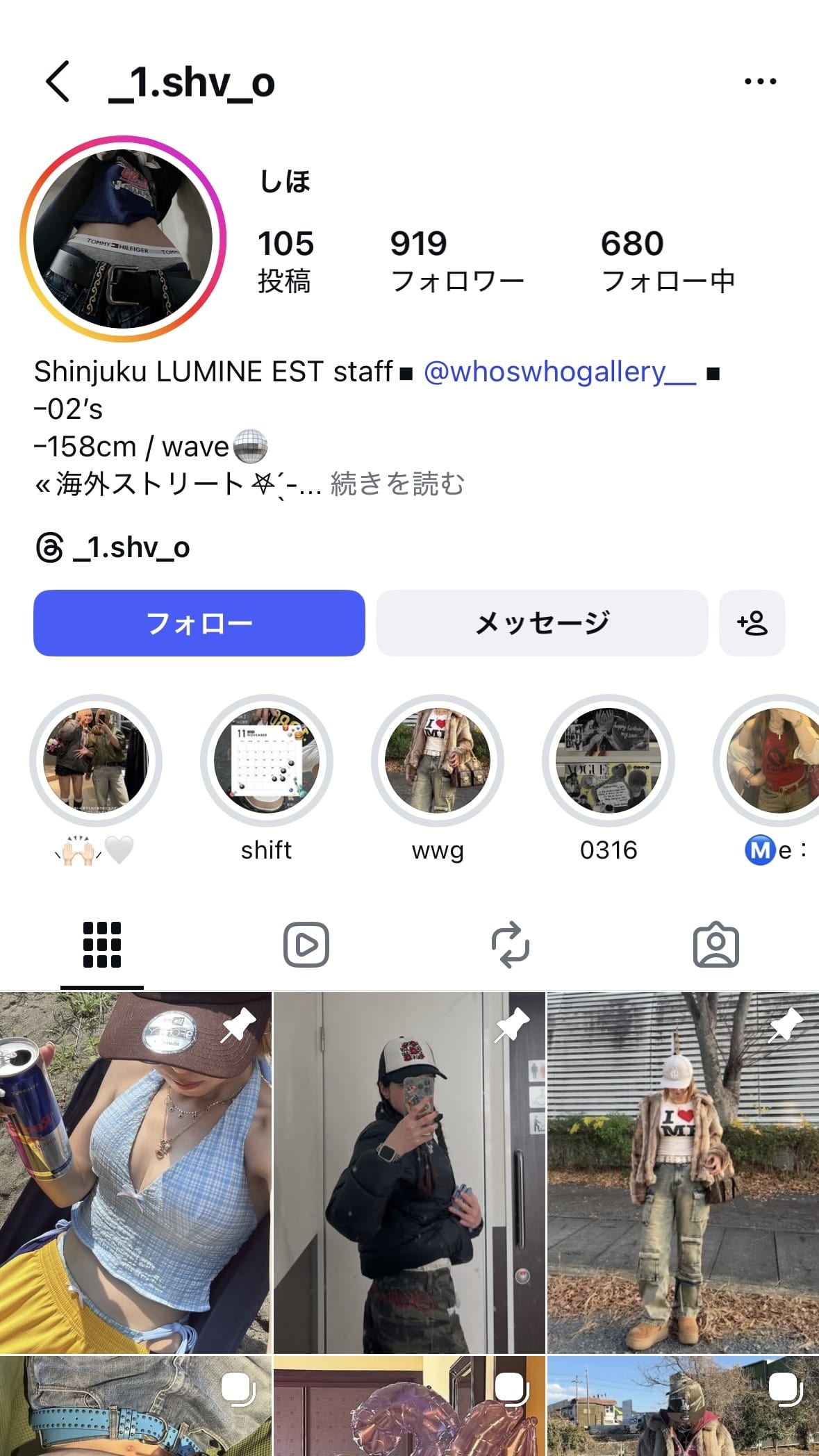The height and width of the screenshot is (1456, 819).
Task: Switch to the Reels tab
Action: click(306, 945)
